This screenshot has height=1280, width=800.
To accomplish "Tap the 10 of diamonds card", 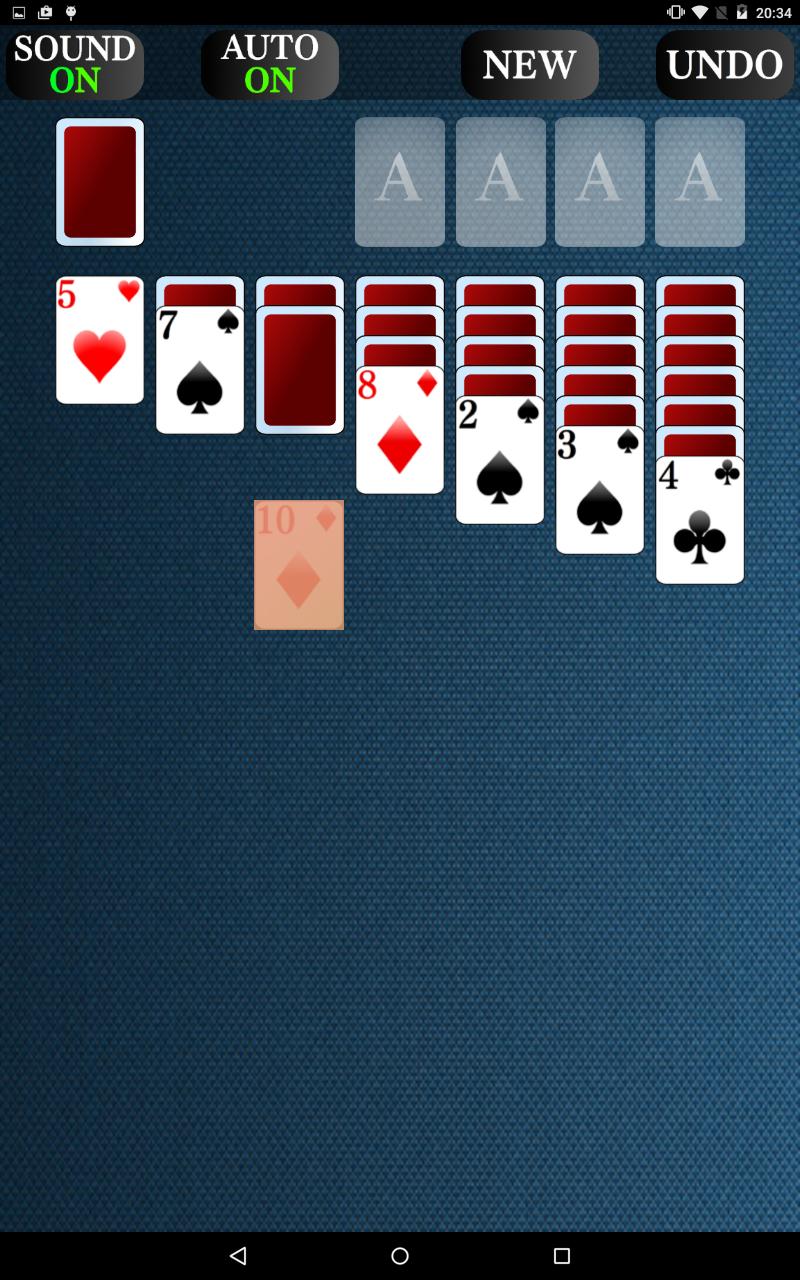I will [x=299, y=565].
